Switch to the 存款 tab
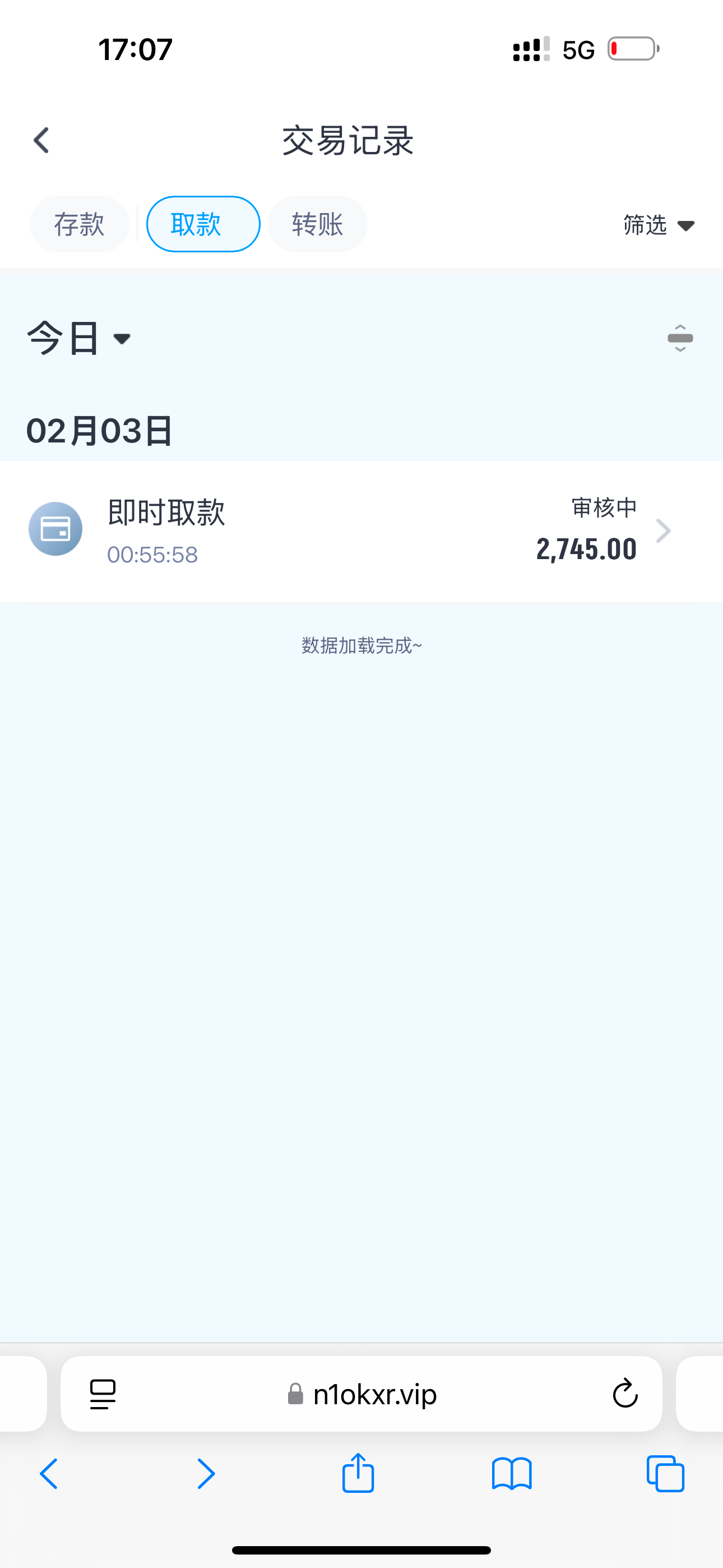 (79, 224)
